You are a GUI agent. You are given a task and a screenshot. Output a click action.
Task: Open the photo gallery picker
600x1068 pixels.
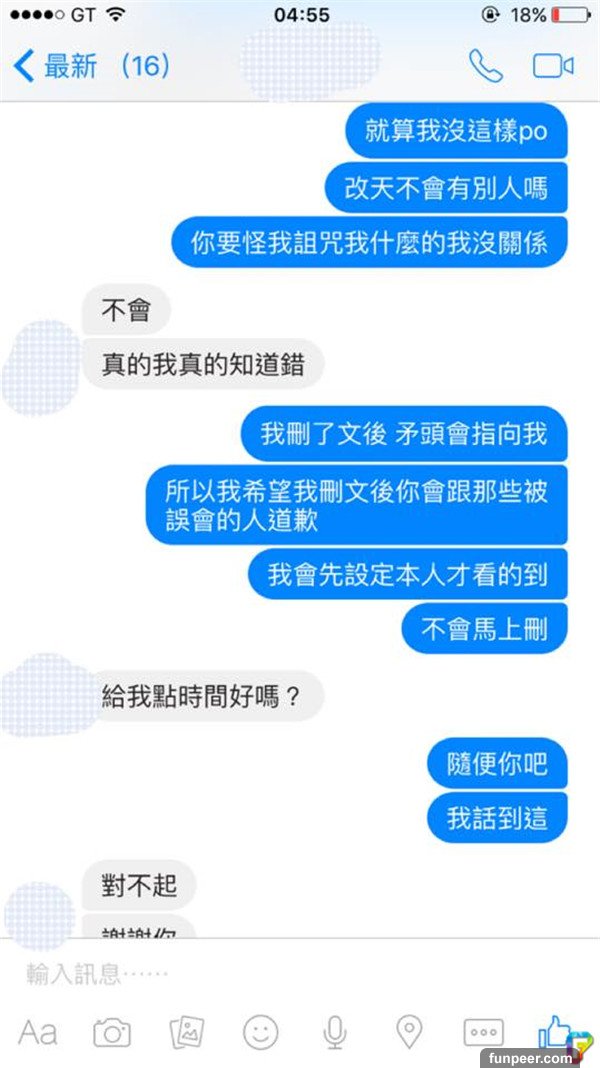coord(187,1032)
